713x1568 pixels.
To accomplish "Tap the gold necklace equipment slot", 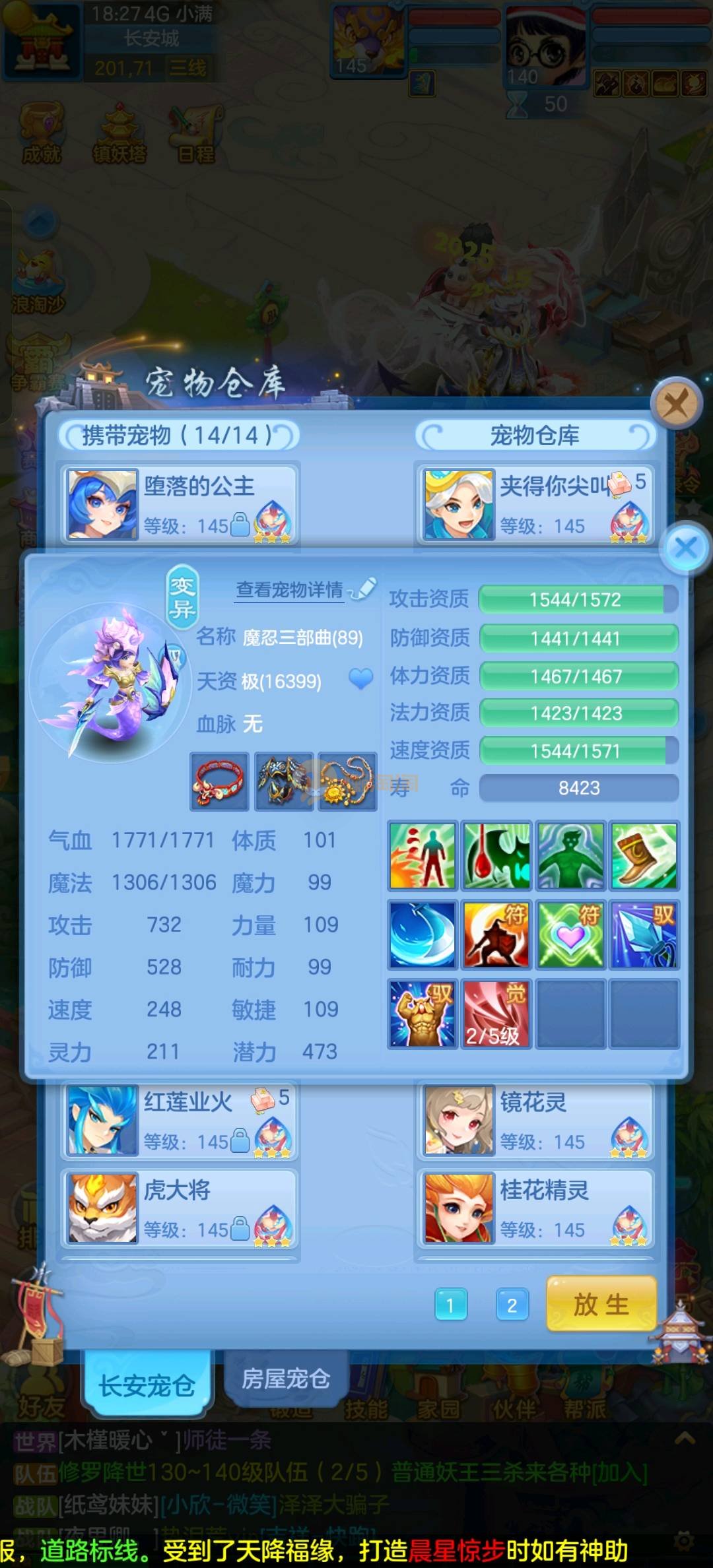I will (x=347, y=781).
